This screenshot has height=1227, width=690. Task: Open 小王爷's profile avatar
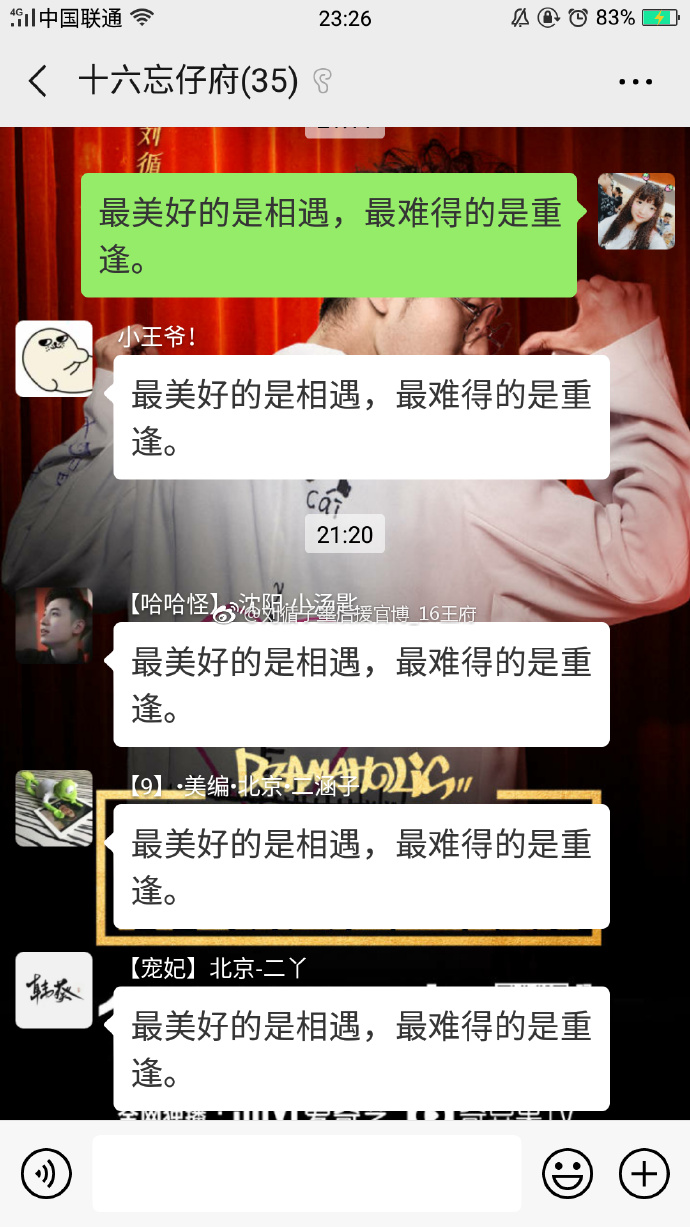point(54,358)
